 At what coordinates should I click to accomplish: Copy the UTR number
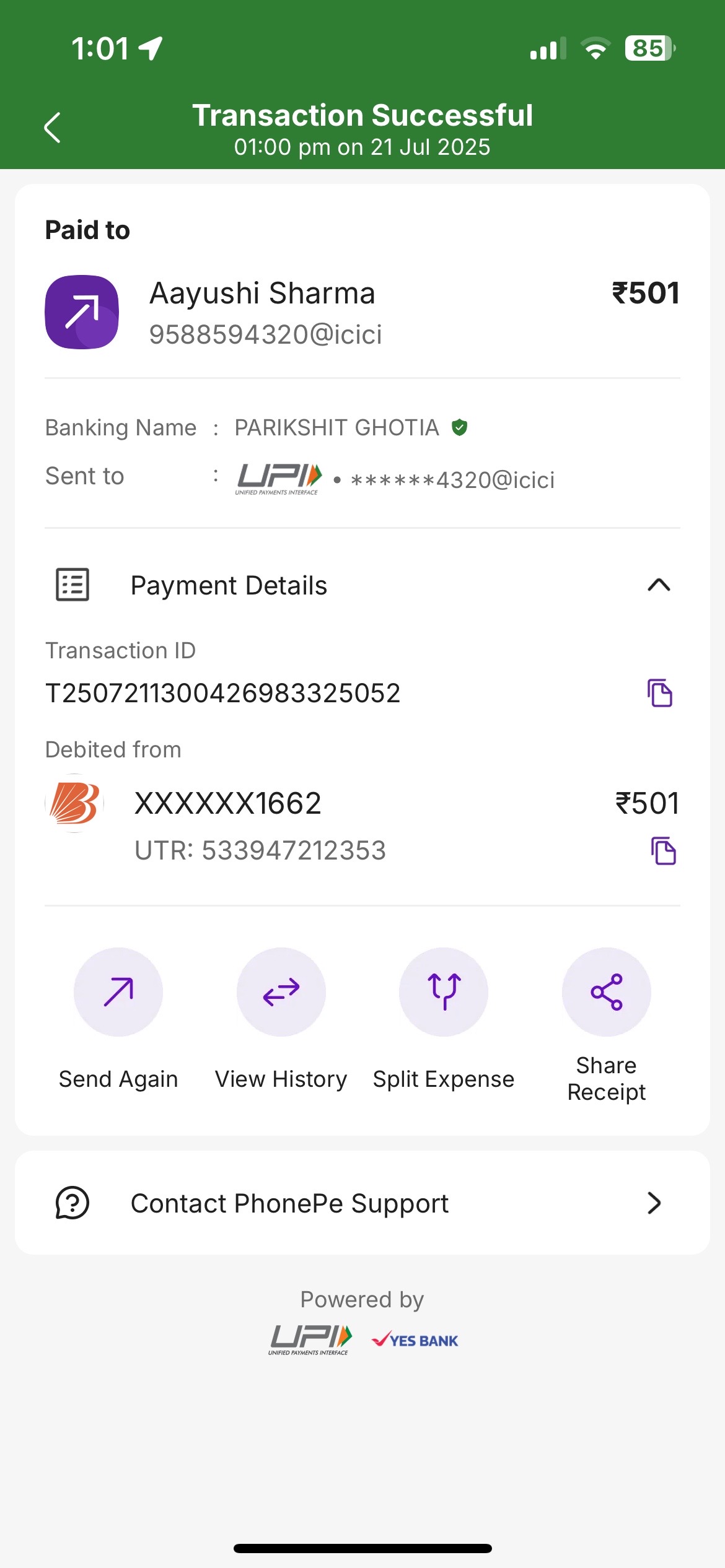pos(663,851)
